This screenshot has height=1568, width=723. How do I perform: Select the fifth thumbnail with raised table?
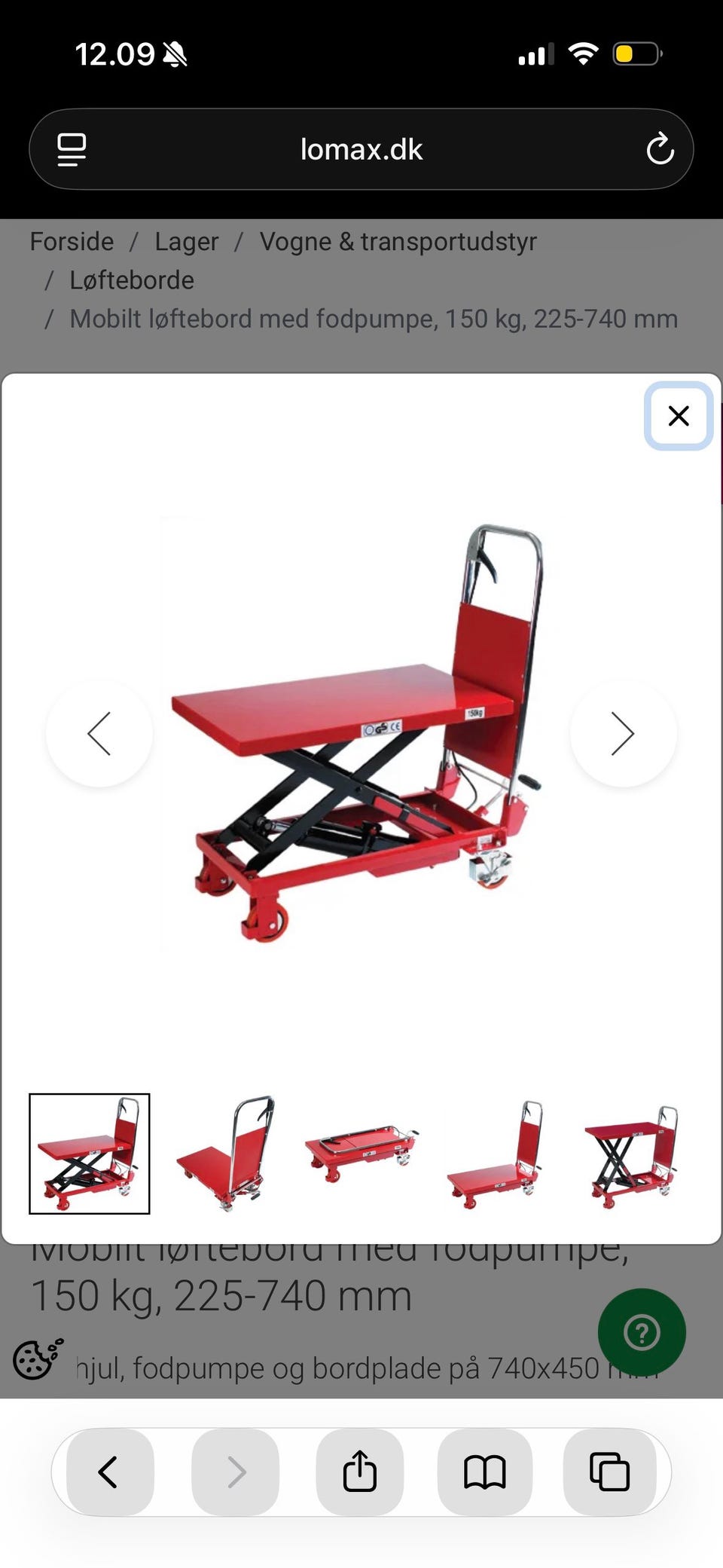coord(633,1154)
